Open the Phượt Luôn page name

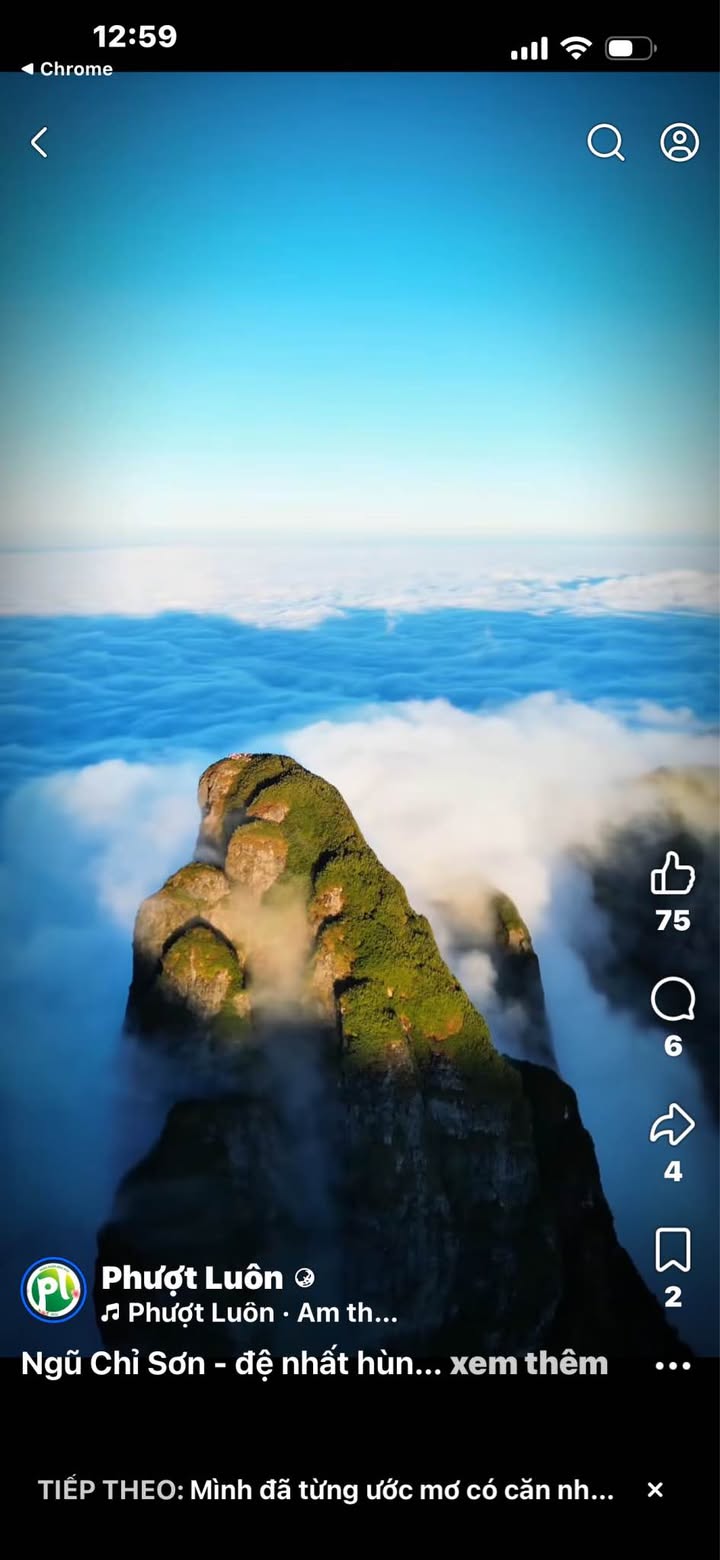click(192, 1277)
